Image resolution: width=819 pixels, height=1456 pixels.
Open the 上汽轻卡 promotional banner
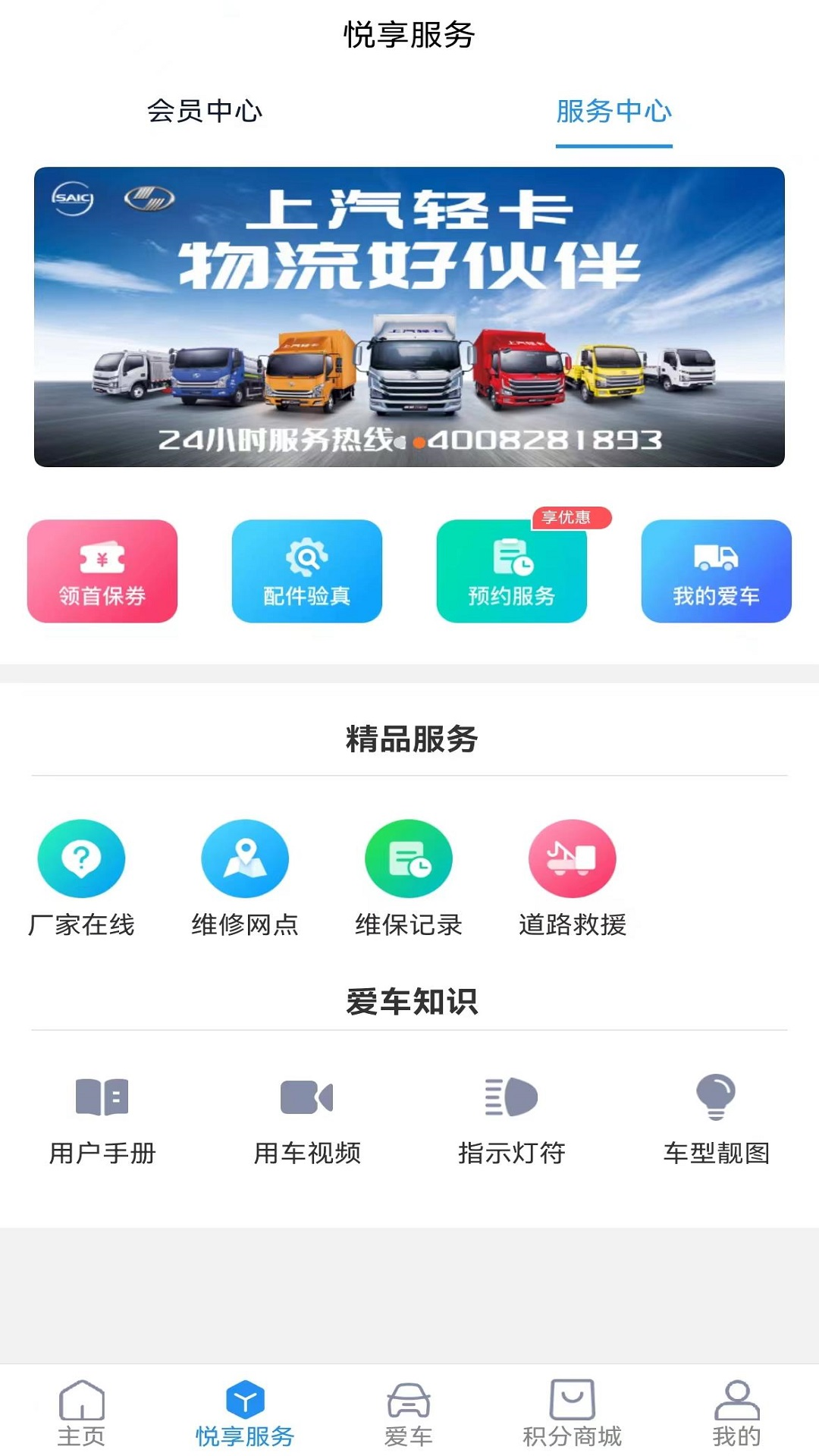409,315
